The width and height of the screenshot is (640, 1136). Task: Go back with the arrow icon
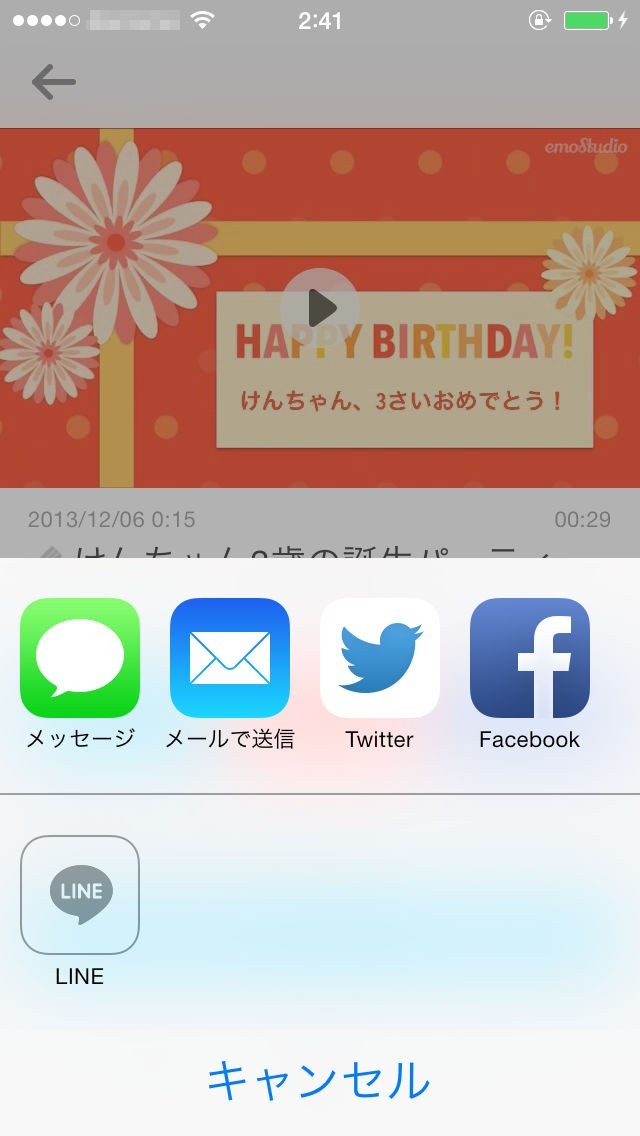coord(53,82)
